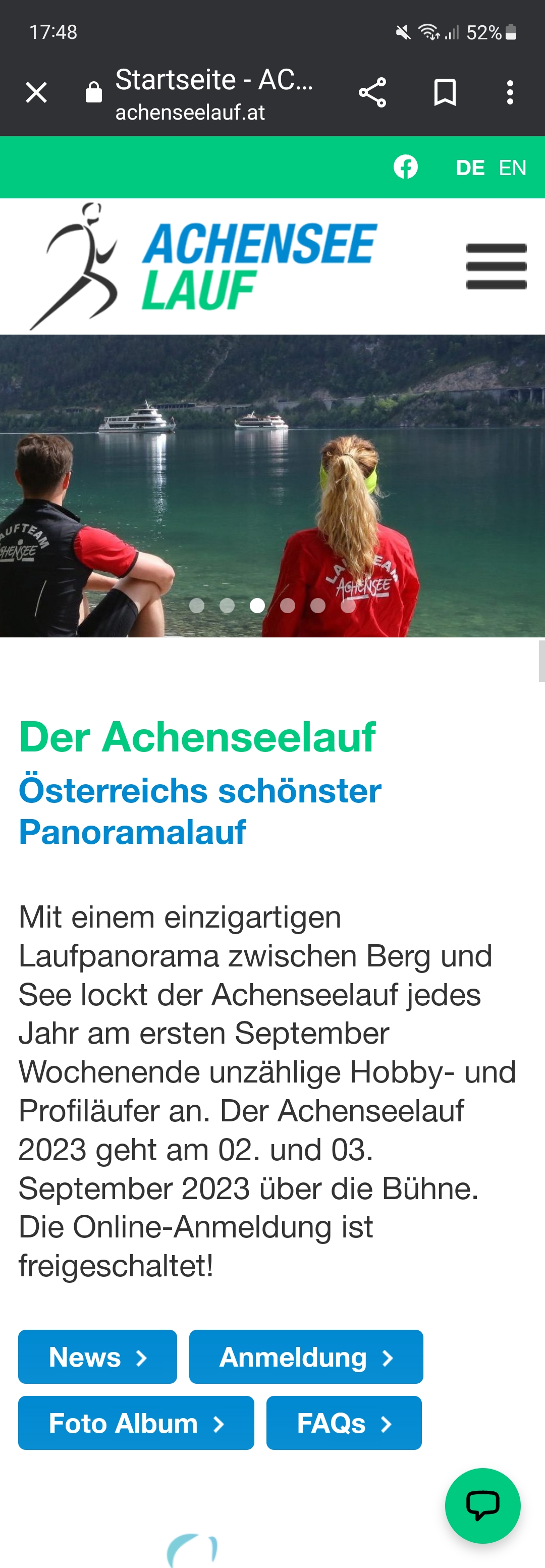Open the Facebook page link

coord(406,167)
